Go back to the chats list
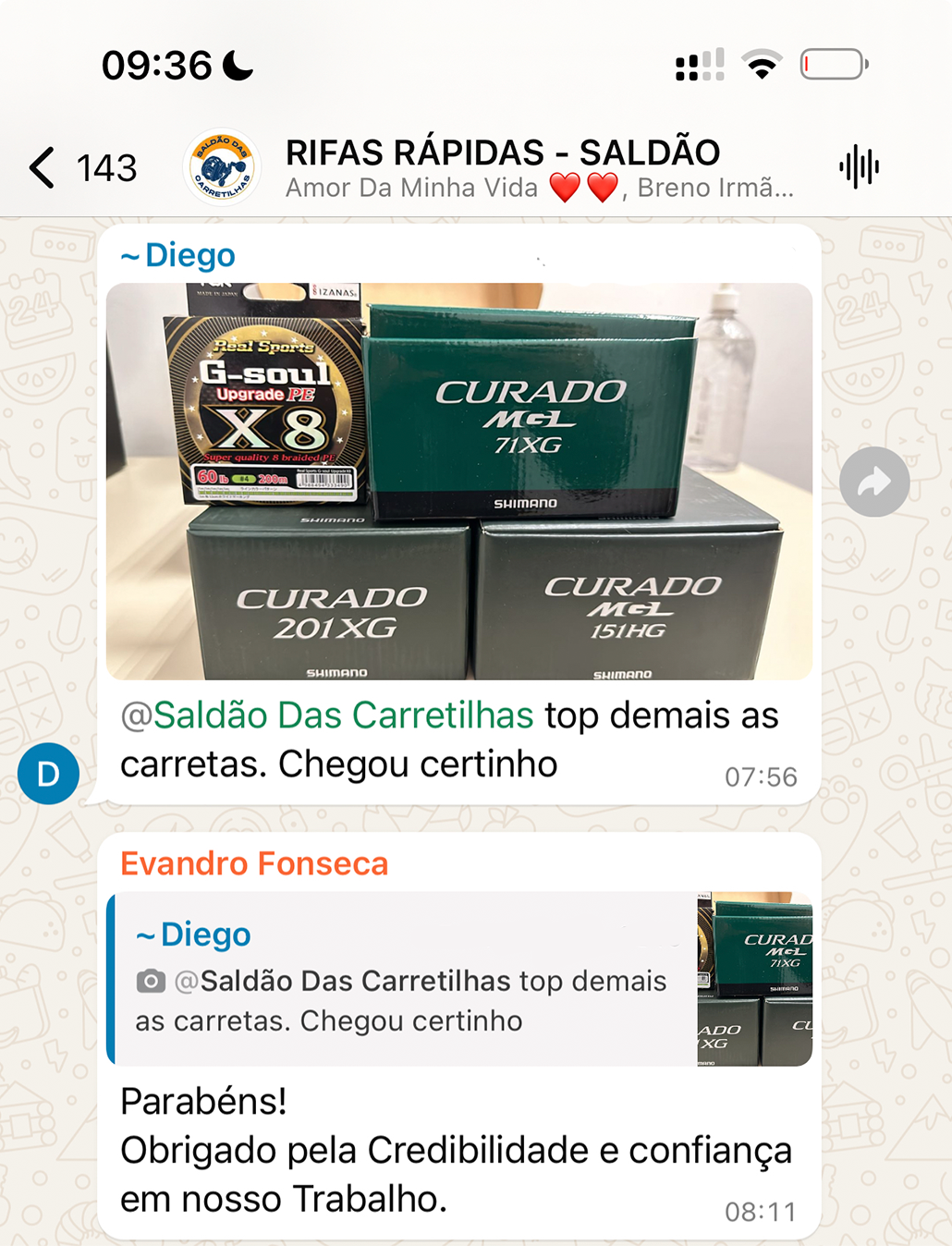This screenshot has height=1246, width=952. 43,167
